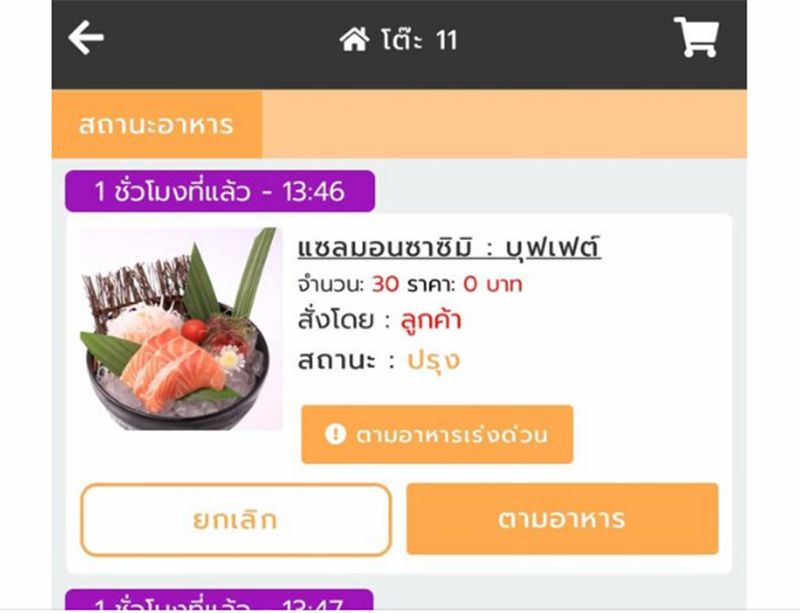This screenshot has width=800, height=613.
Task: Follow up the order with ตามอาหาร
Action: click(562, 519)
